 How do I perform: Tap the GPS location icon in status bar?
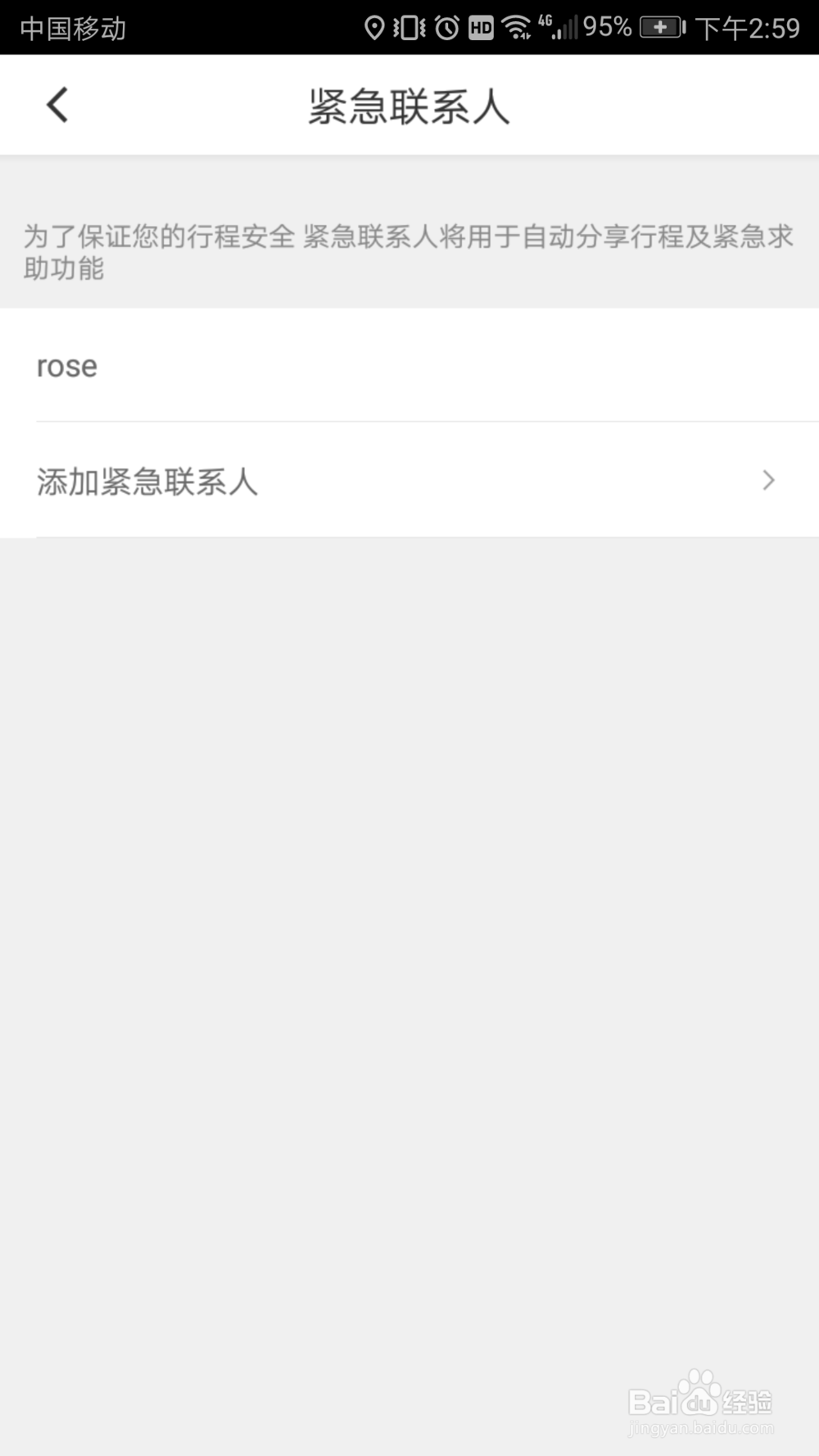coord(376,26)
